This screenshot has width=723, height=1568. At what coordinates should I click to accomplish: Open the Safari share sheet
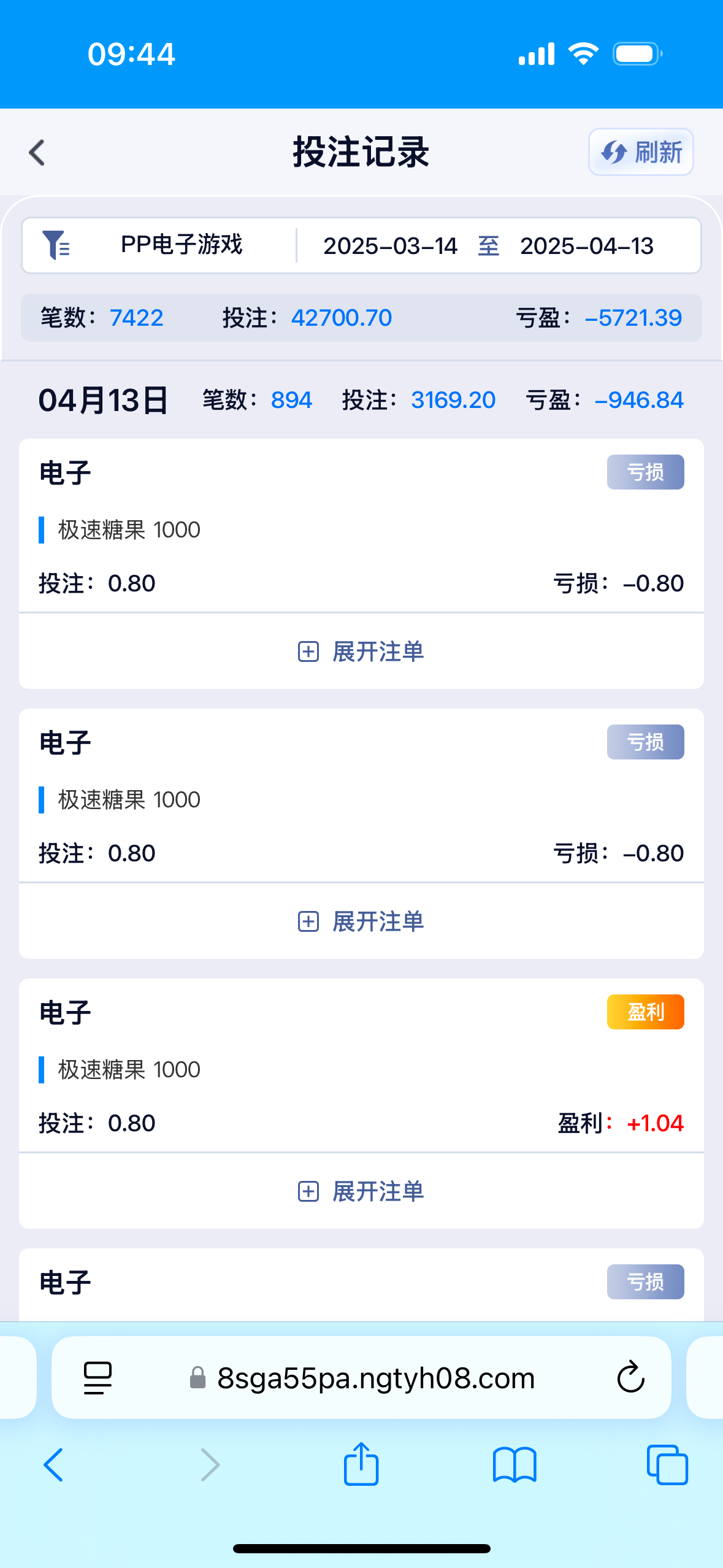(361, 1464)
